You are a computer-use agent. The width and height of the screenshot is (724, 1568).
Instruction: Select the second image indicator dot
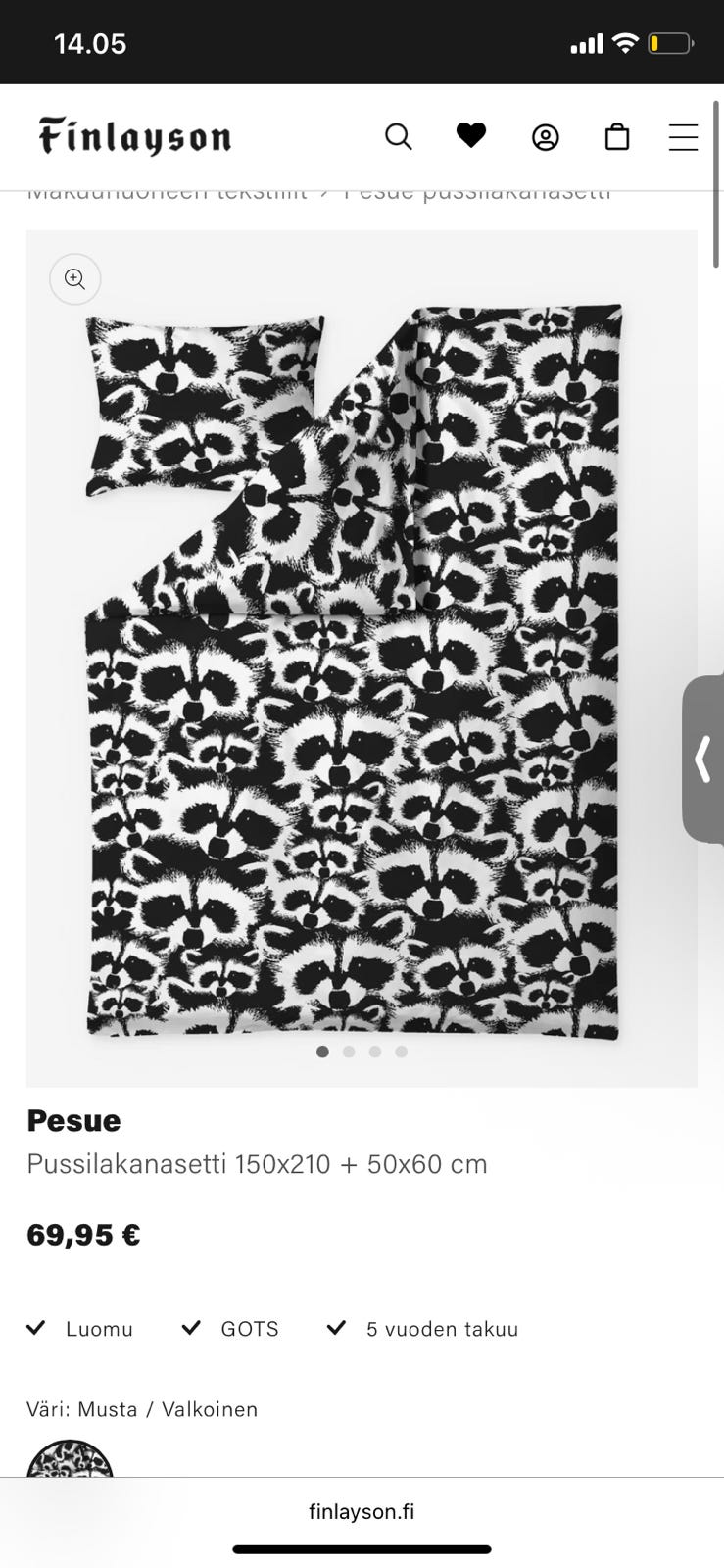349,1052
